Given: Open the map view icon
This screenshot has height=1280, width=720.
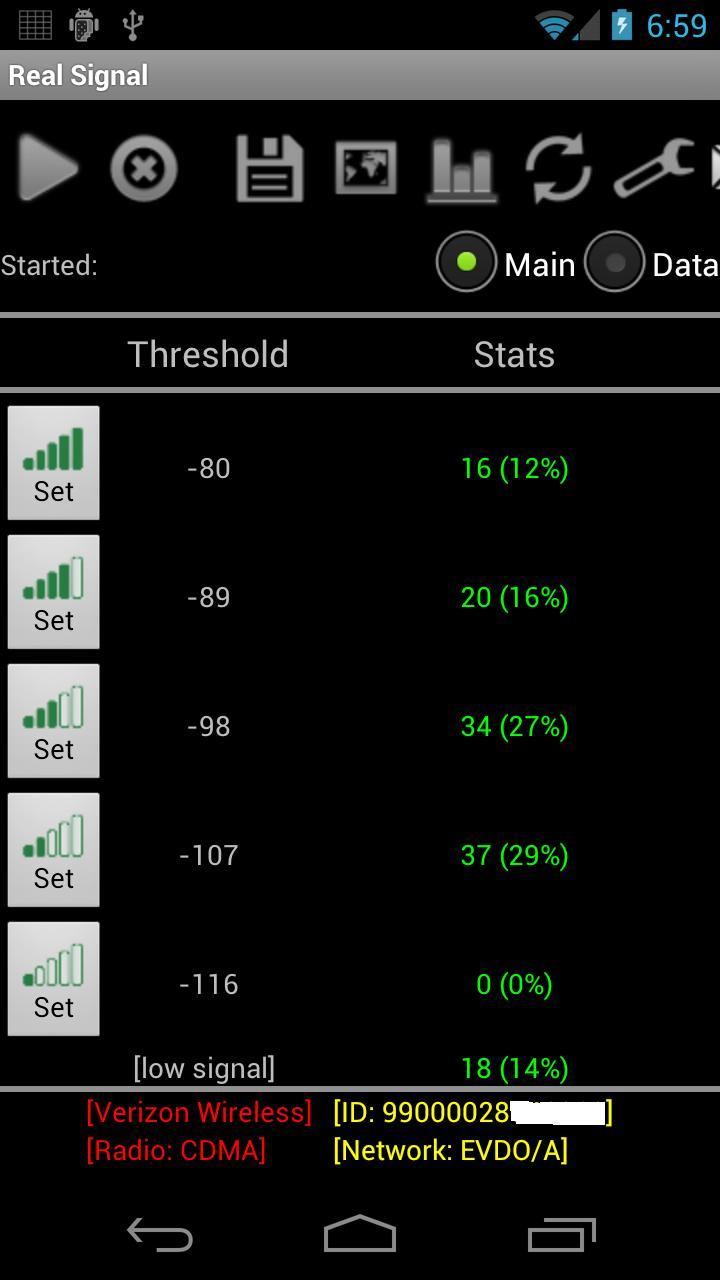Looking at the screenshot, I should coord(365,168).
